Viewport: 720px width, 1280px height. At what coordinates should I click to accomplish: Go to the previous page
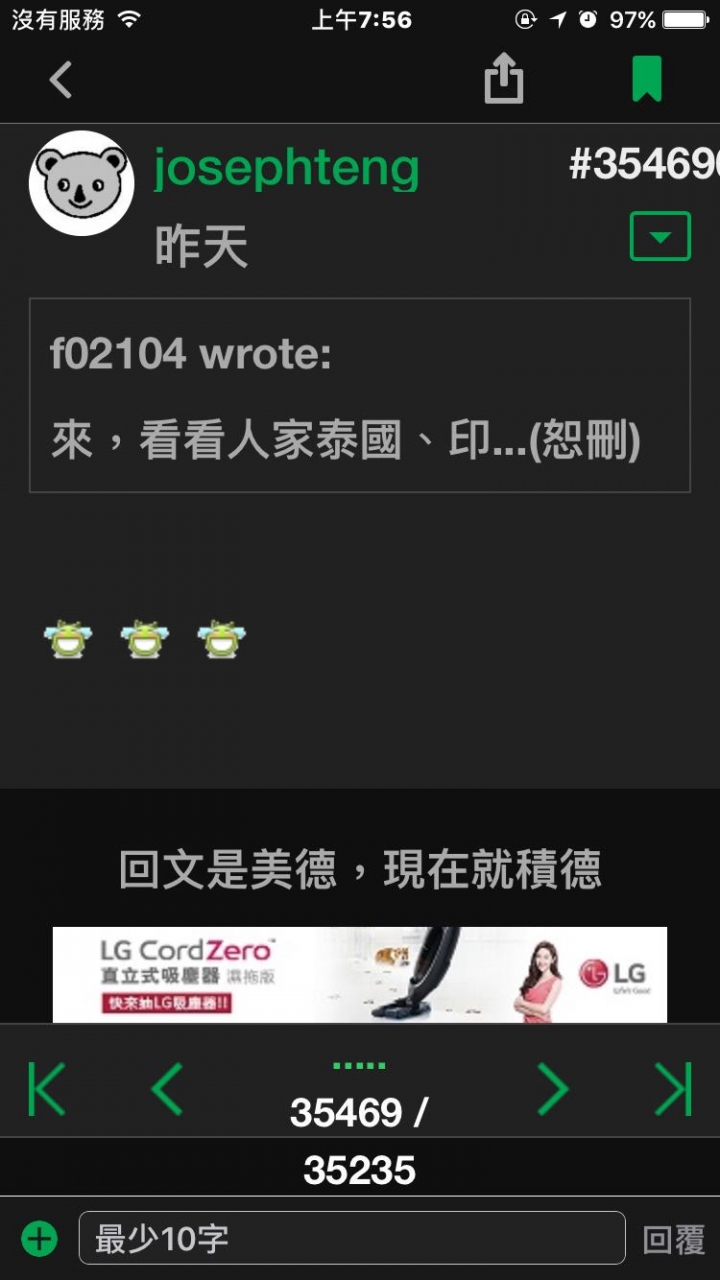[167, 1089]
